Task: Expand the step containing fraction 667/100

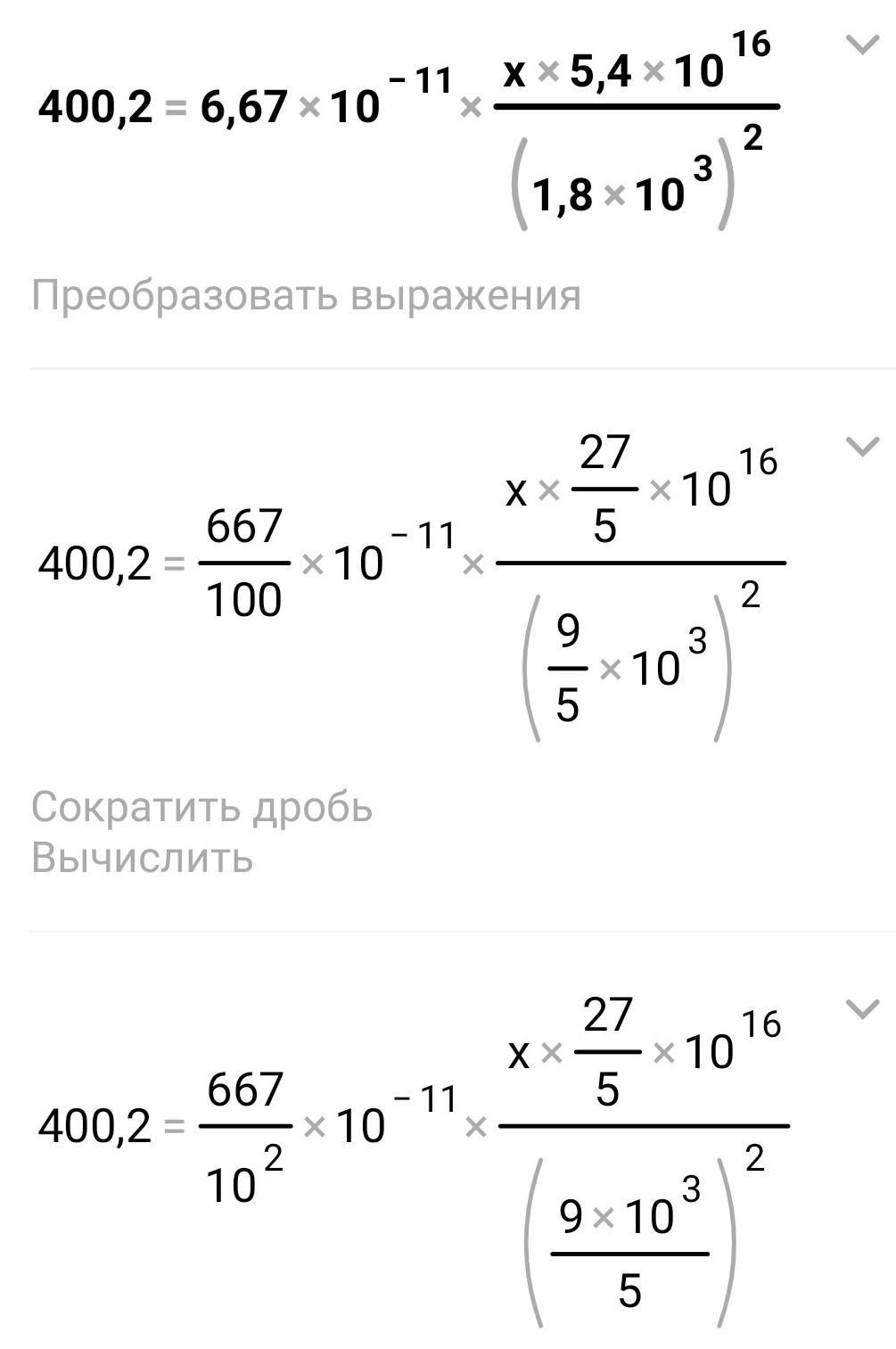Action: click(861, 447)
